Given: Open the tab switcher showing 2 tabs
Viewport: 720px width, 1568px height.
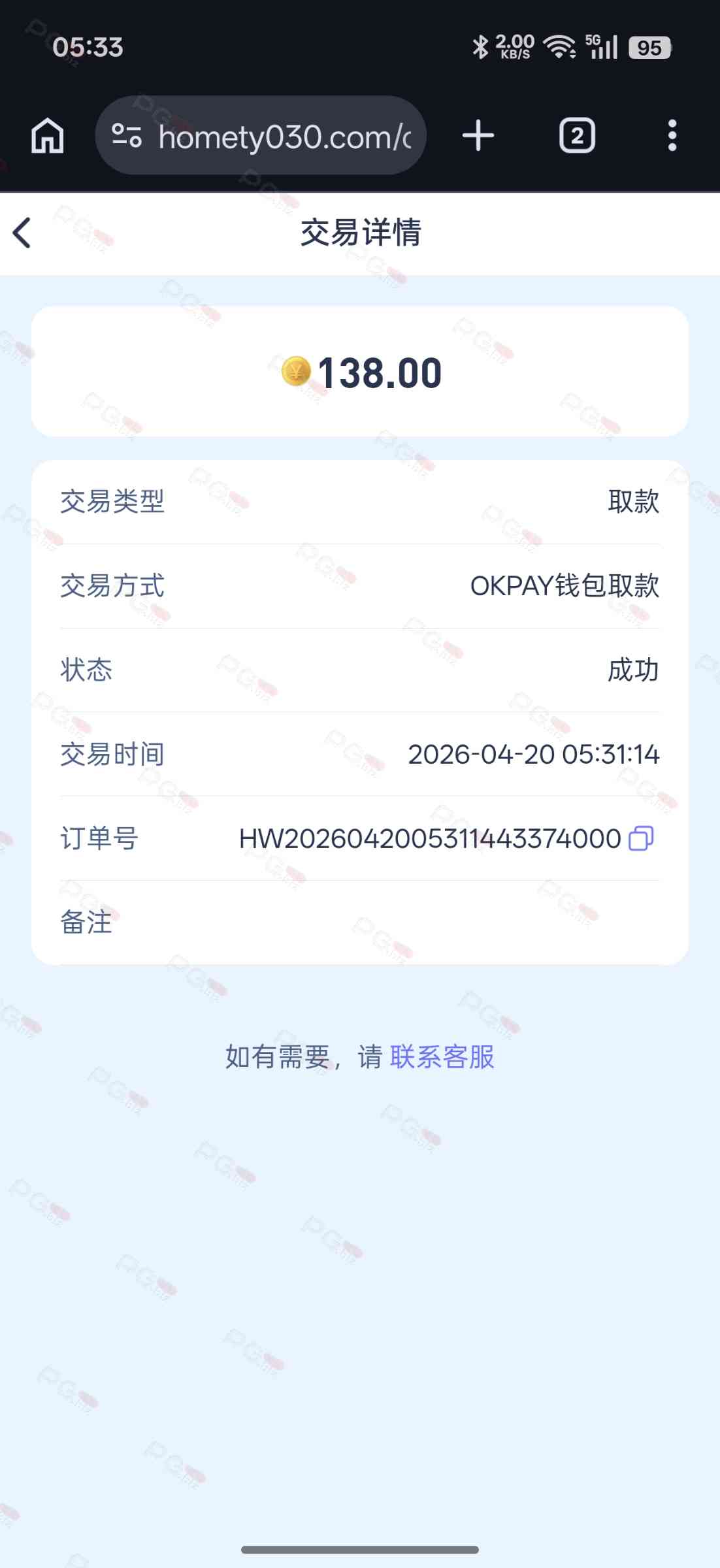Looking at the screenshot, I should point(577,136).
